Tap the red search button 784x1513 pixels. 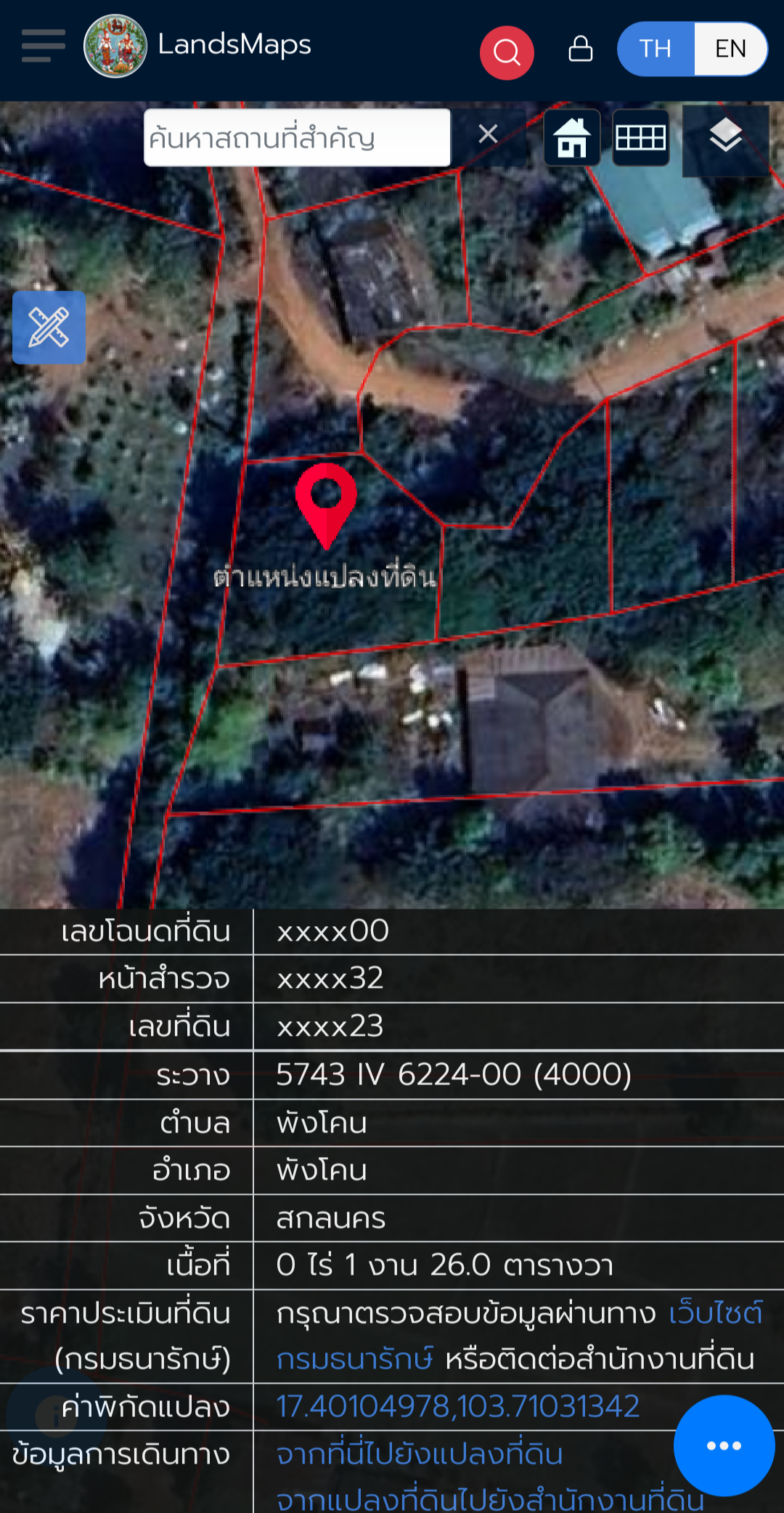pos(507,52)
